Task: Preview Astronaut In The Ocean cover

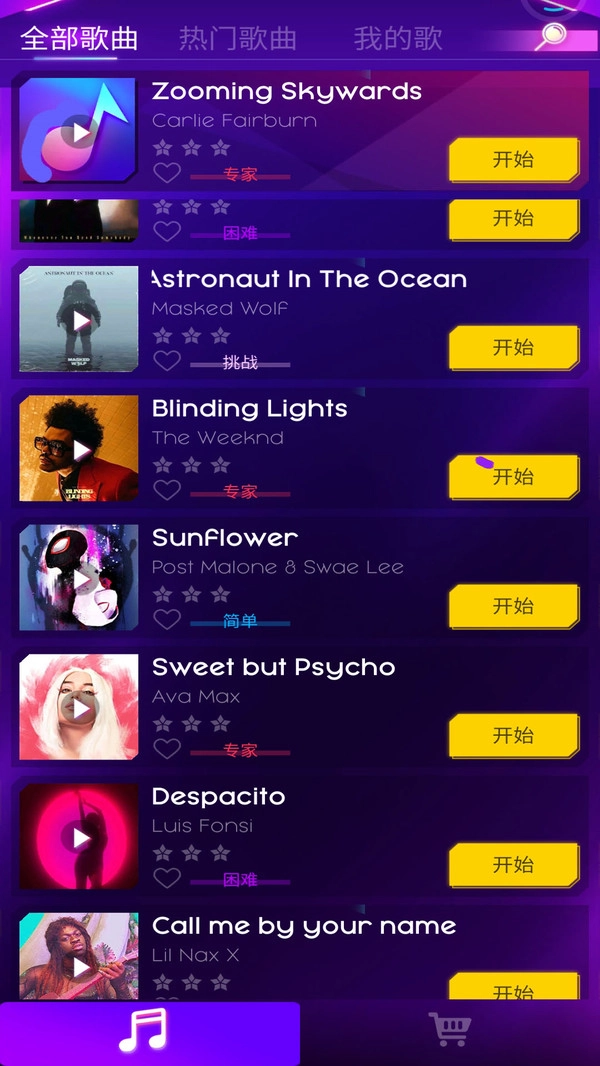Action: (x=78, y=320)
